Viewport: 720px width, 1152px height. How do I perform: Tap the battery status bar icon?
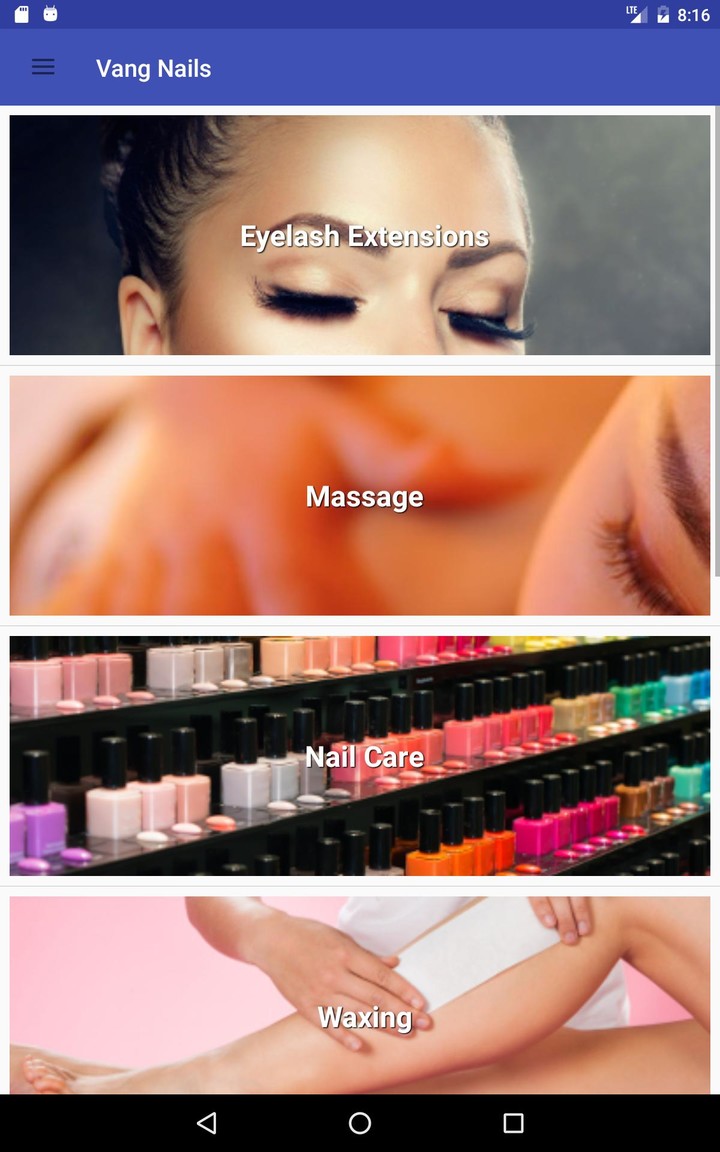[x=662, y=14]
